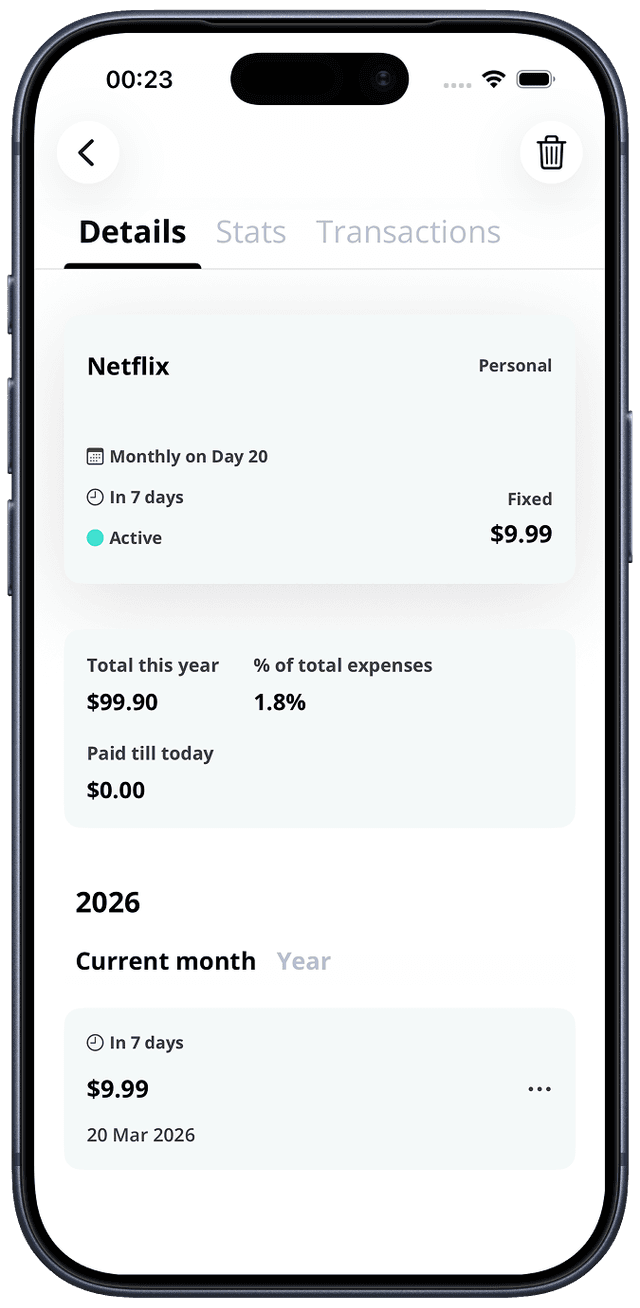Delete this subscription with the trash icon

pyautogui.click(x=551, y=153)
